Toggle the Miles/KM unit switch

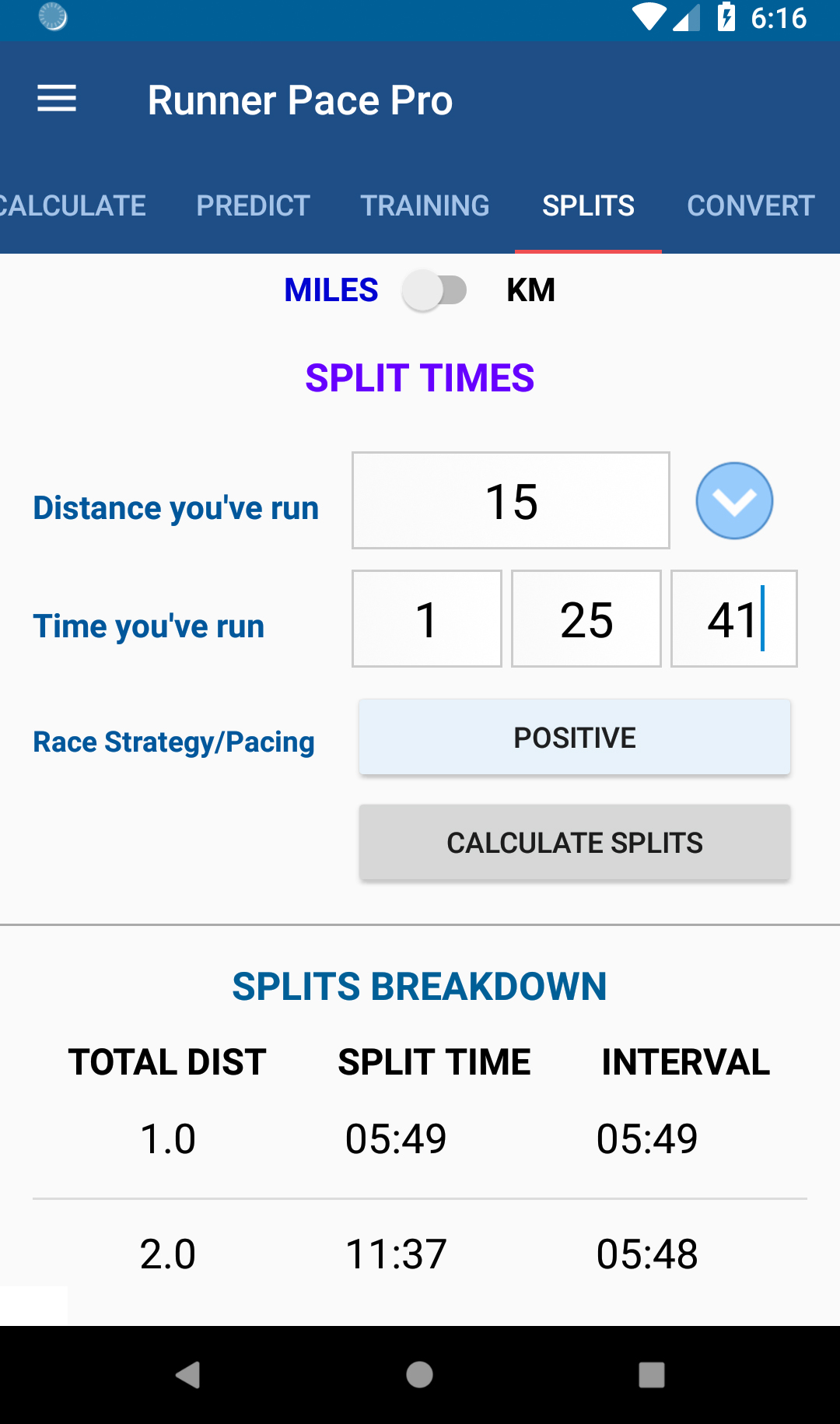pyautogui.click(x=435, y=291)
